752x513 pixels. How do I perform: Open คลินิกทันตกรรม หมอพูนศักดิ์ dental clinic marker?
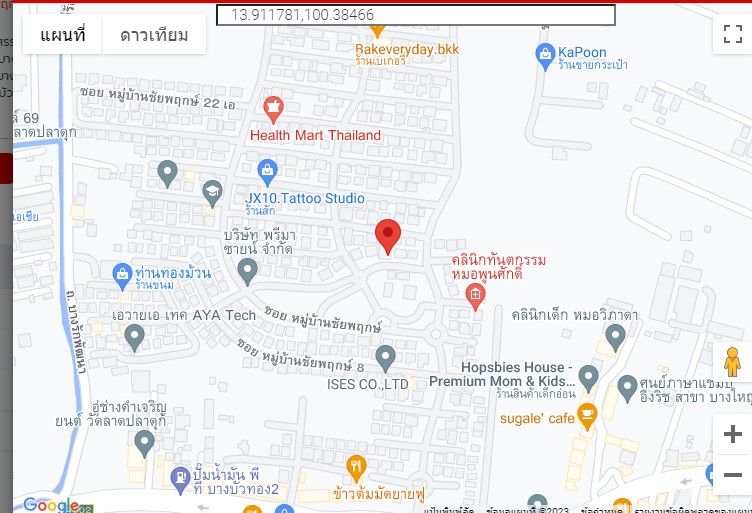coord(475,294)
